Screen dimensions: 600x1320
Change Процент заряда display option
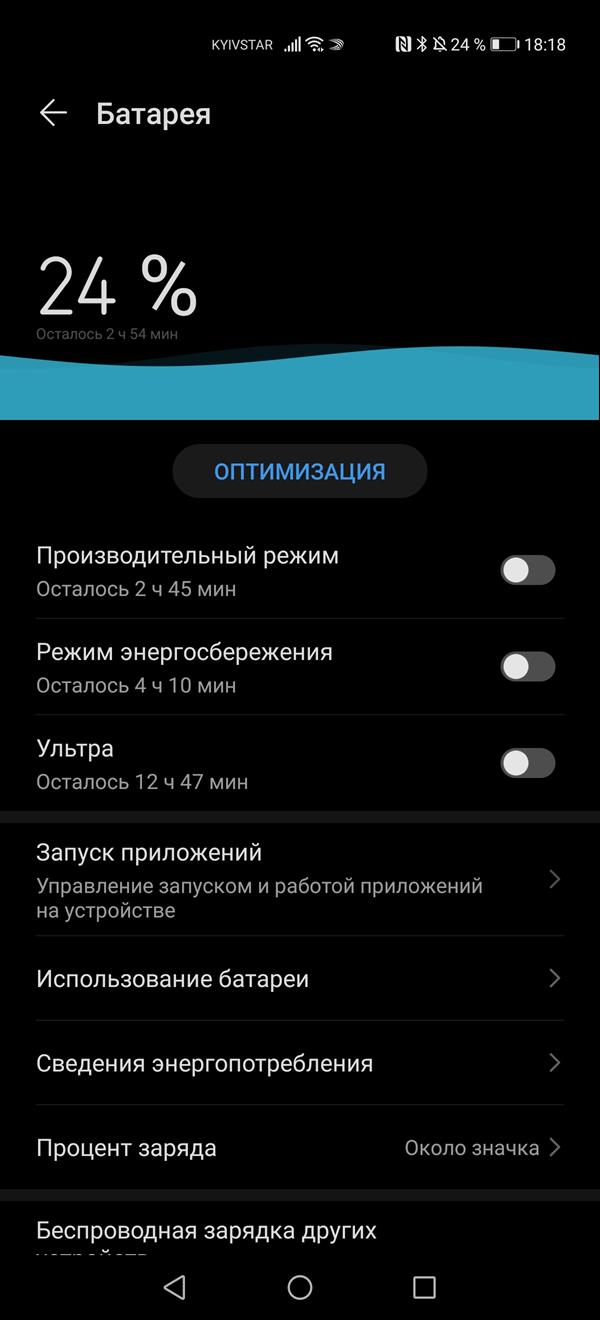point(300,1147)
